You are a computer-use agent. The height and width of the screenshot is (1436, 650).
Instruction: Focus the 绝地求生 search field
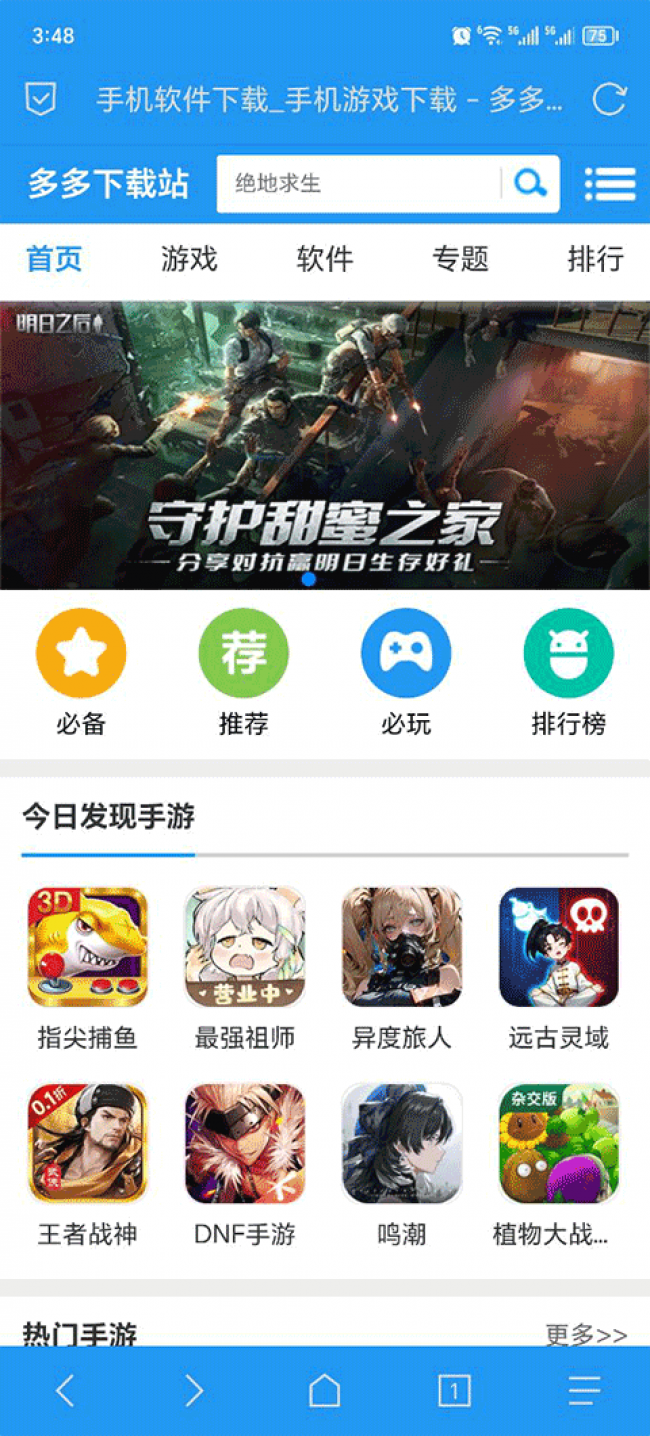click(360, 183)
